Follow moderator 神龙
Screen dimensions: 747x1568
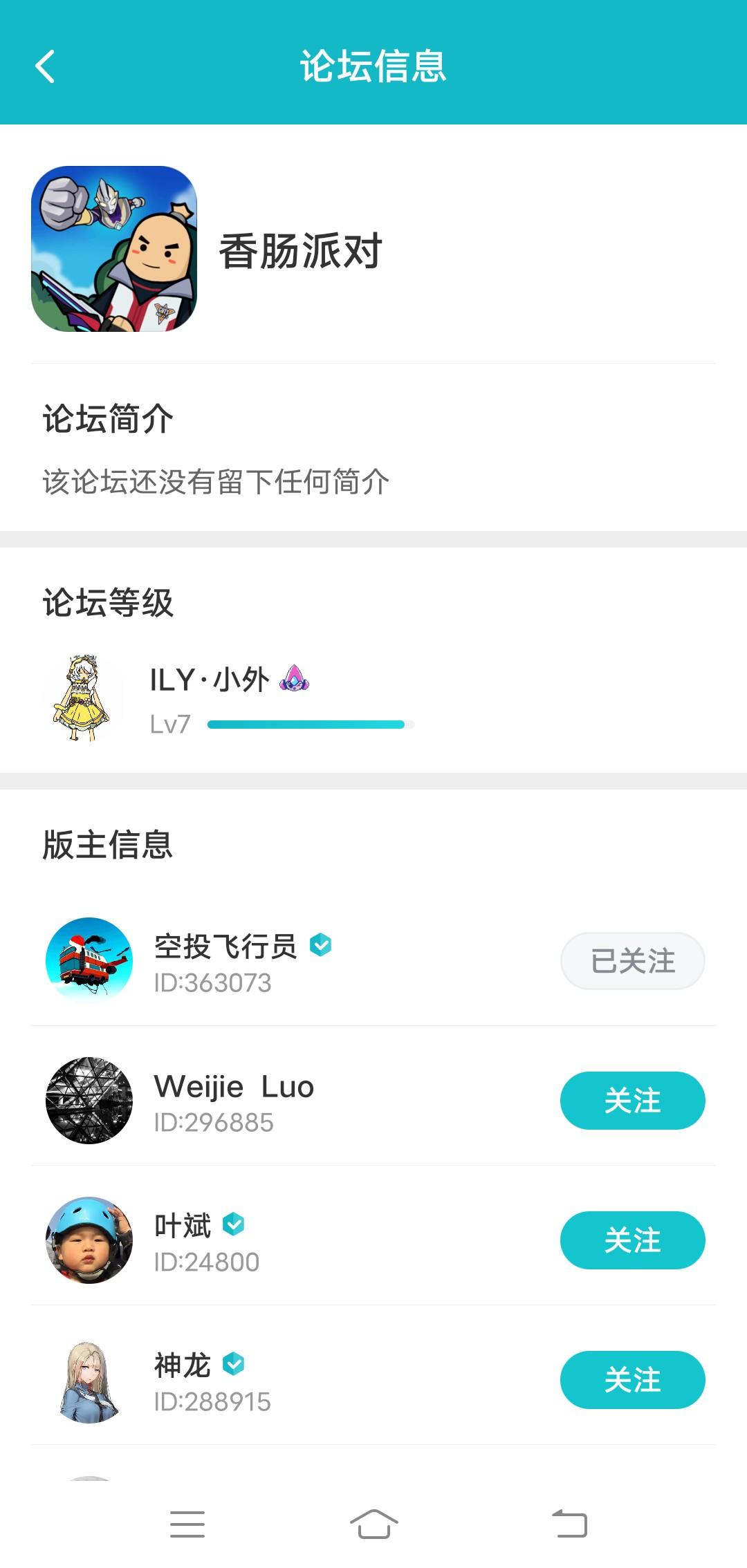point(632,1380)
